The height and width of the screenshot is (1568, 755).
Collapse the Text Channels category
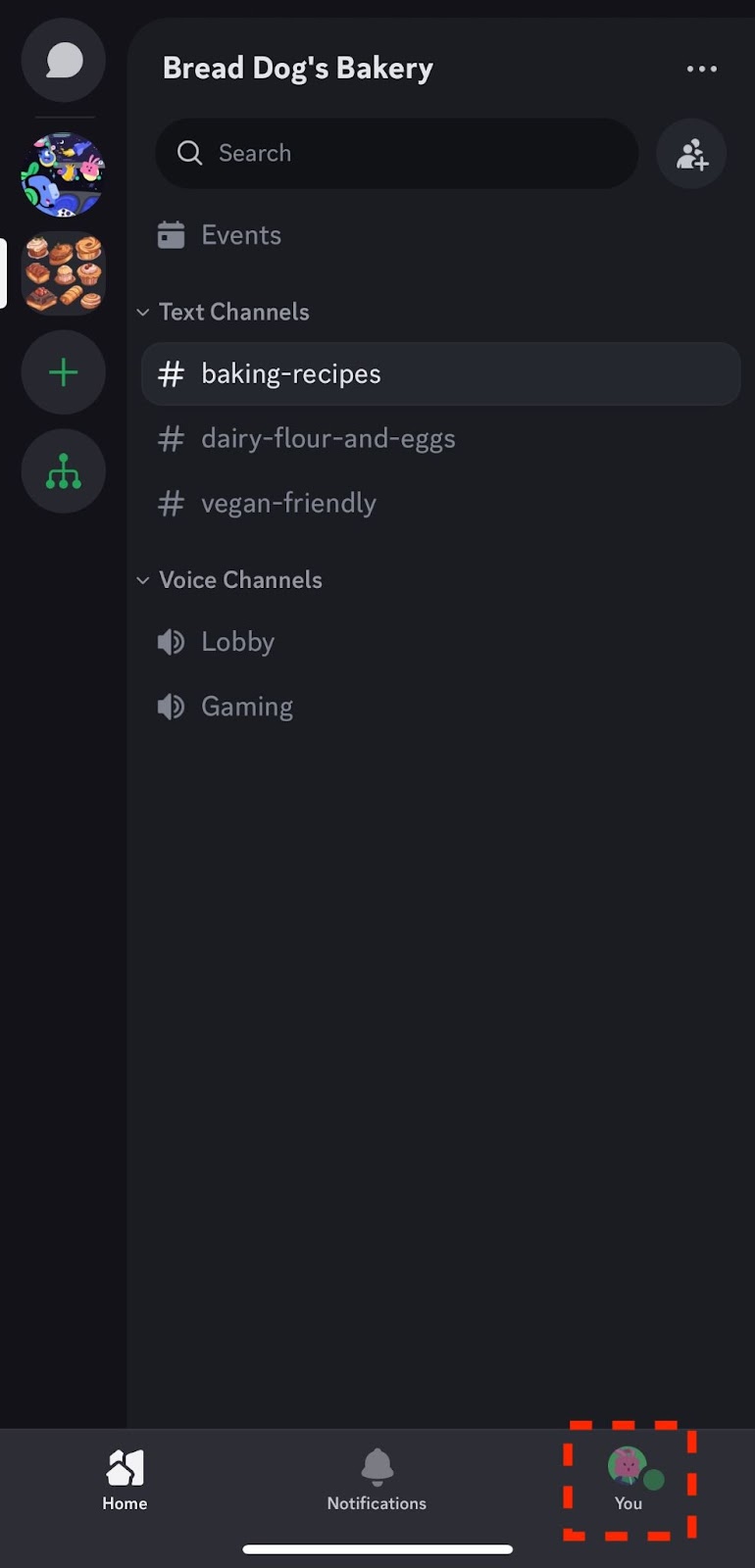[233, 312]
